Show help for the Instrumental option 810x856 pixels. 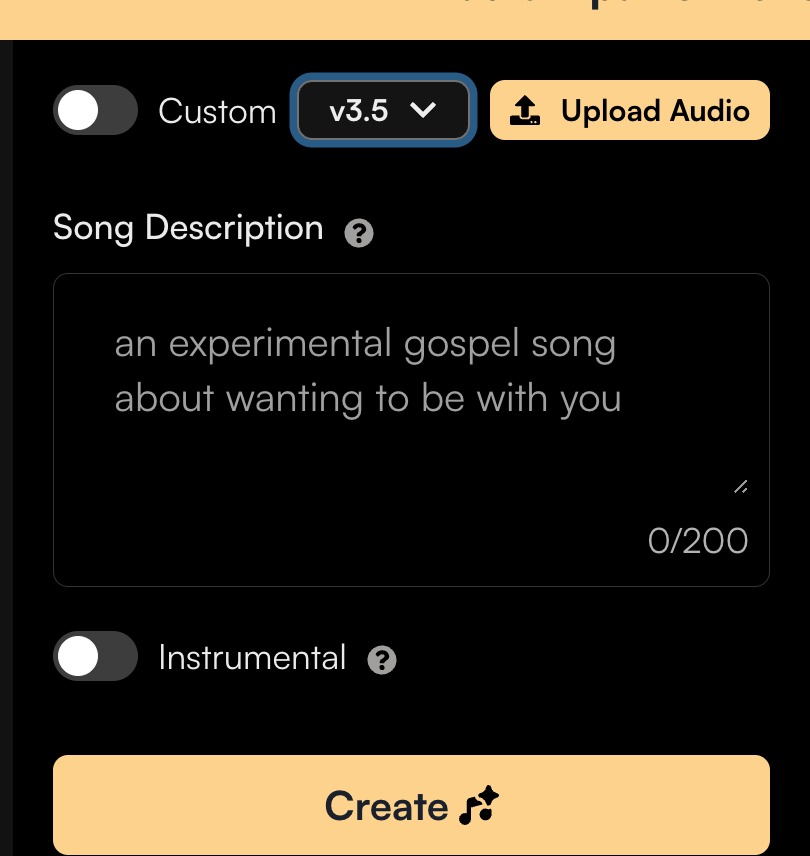(x=382, y=660)
